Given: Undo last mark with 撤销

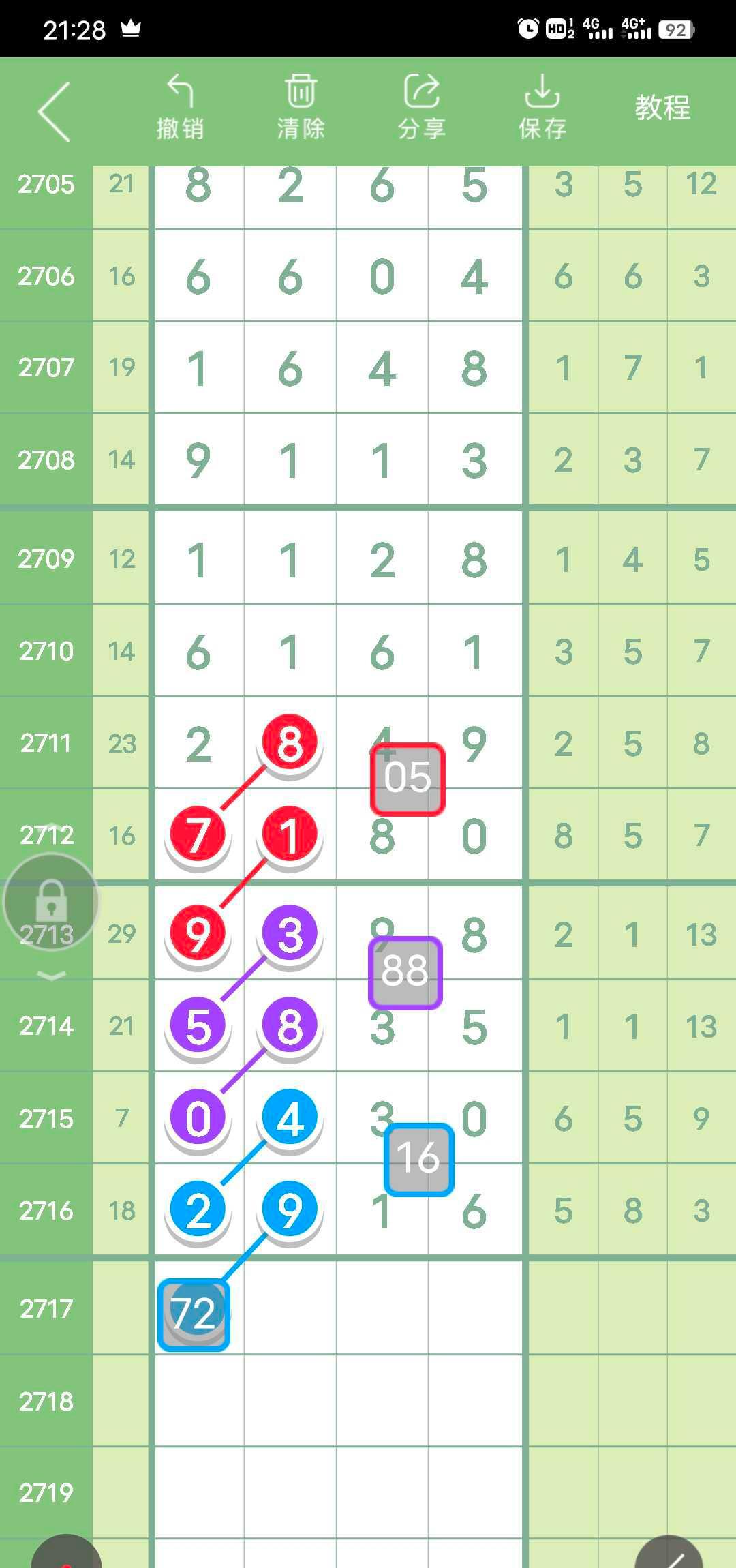Looking at the screenshot, I should [180, 108].
